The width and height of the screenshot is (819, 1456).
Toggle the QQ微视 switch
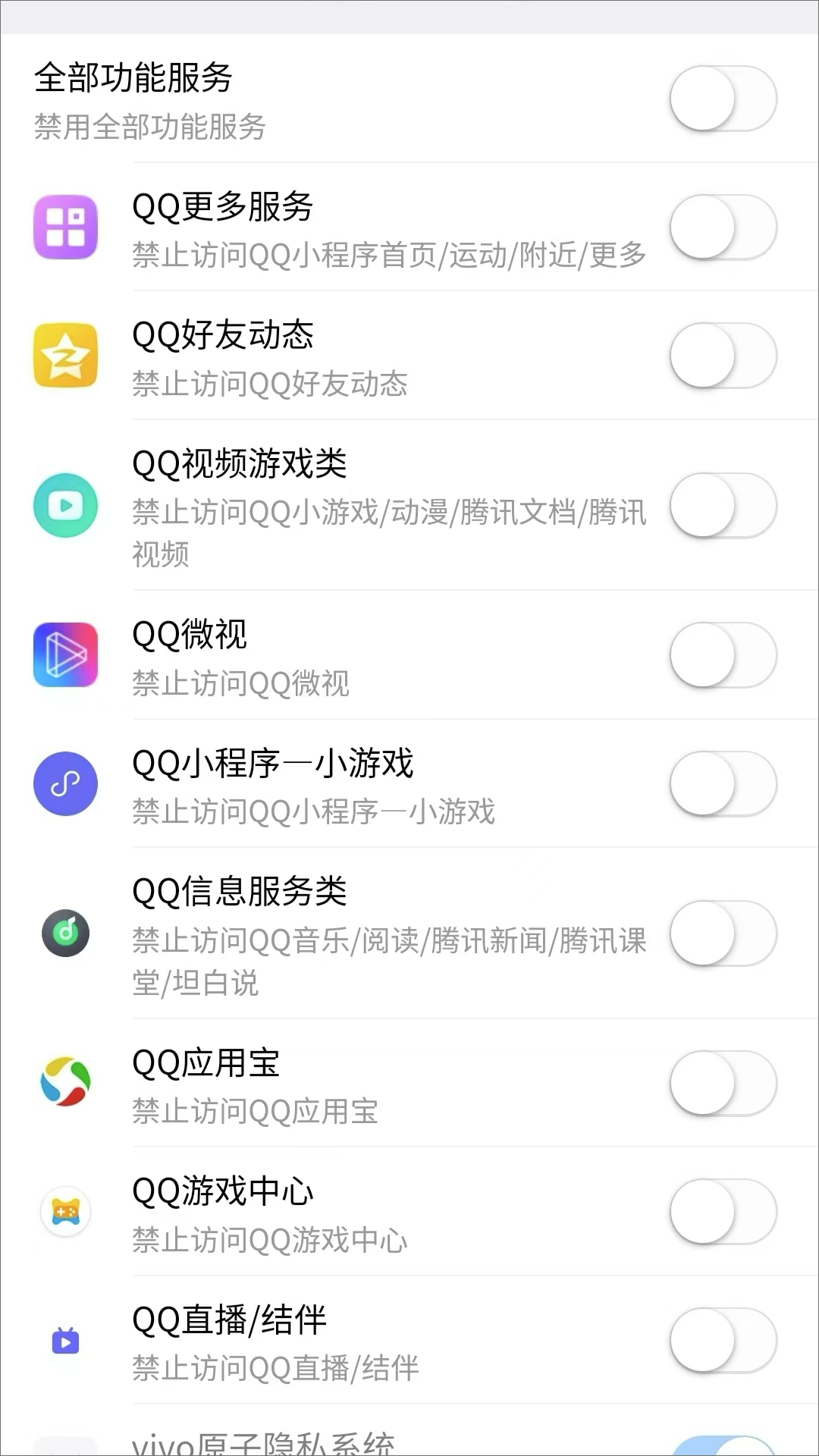click(723, 656)
